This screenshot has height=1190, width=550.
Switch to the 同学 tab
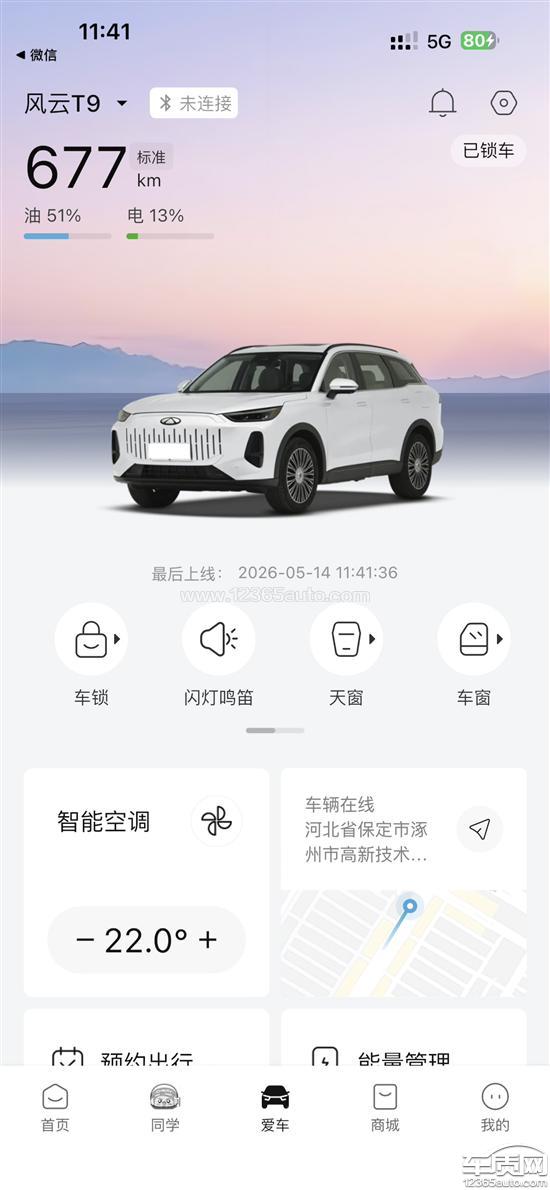[165, 1108]
